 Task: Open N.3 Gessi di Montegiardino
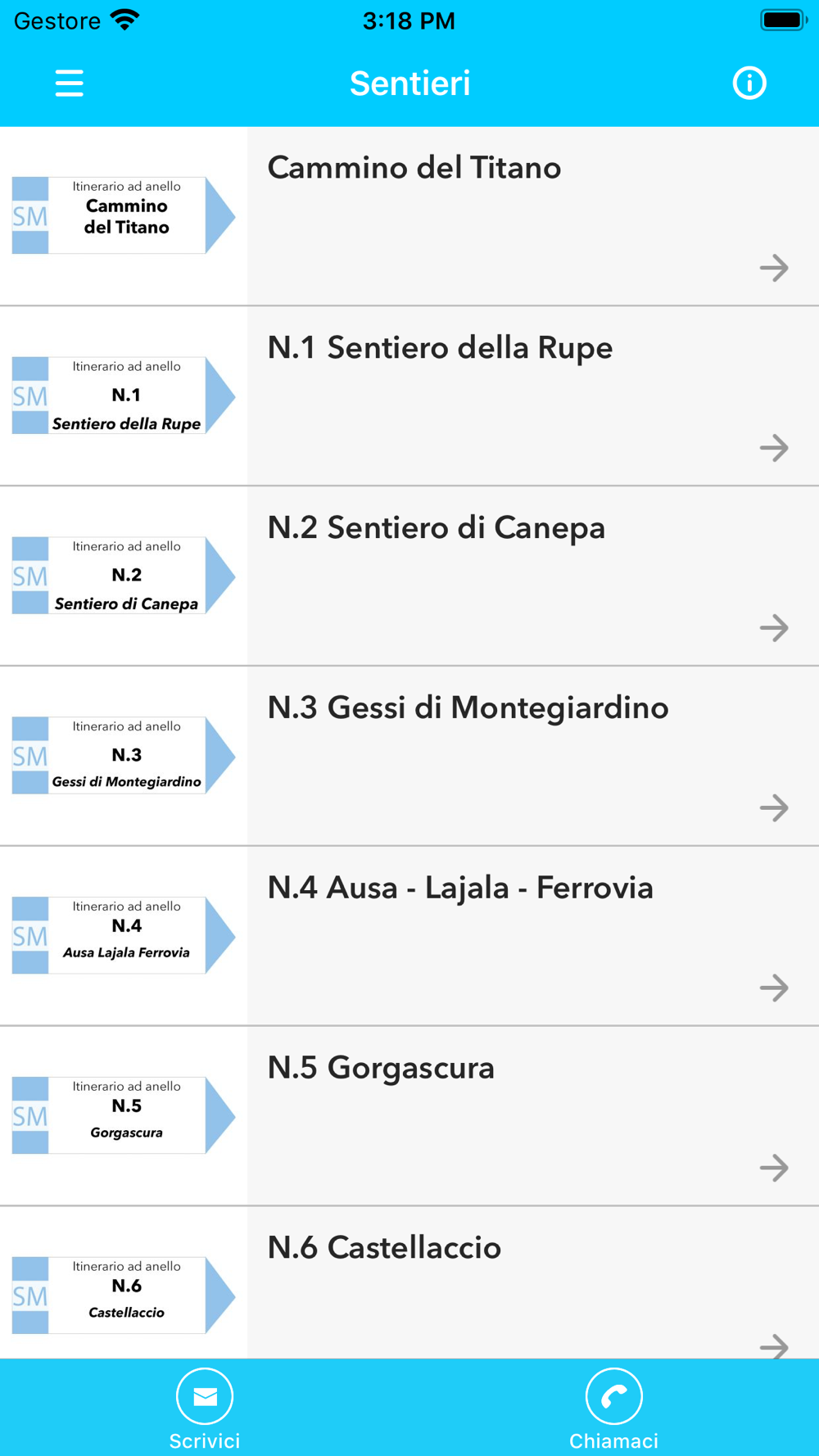[x=409, y=757]
